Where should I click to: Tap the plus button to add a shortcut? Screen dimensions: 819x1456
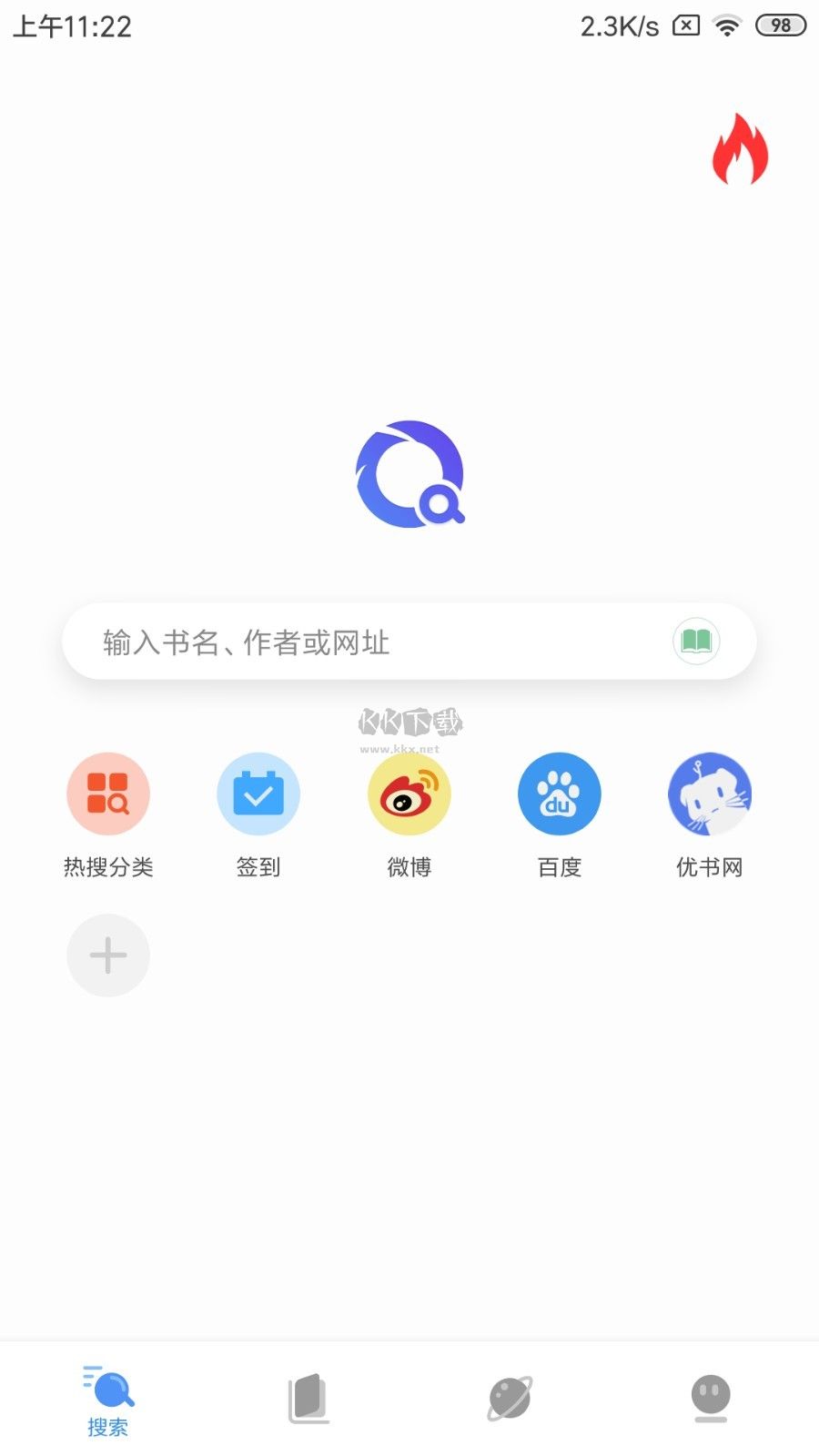pyautogui.click(x=108, y=955)
